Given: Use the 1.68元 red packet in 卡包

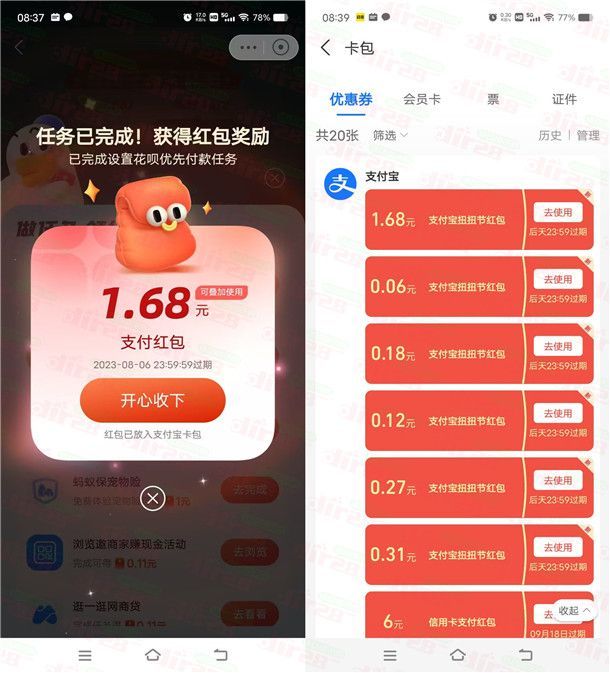Looking at the screenshot, I should point(557,212).
